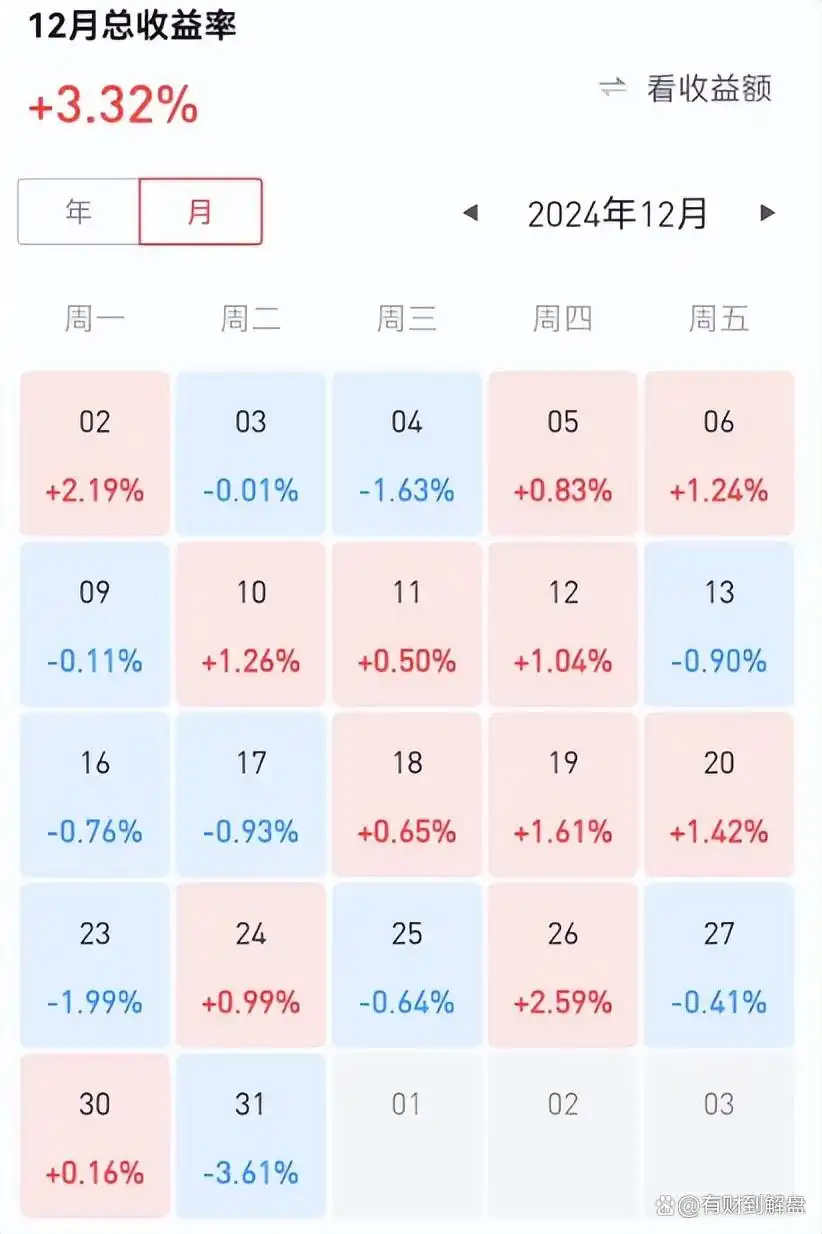The width and height of the screenshot is (822, 1234).
Task: Click the December 26 cell with +2.59%
Action: [x=562, y=965]
